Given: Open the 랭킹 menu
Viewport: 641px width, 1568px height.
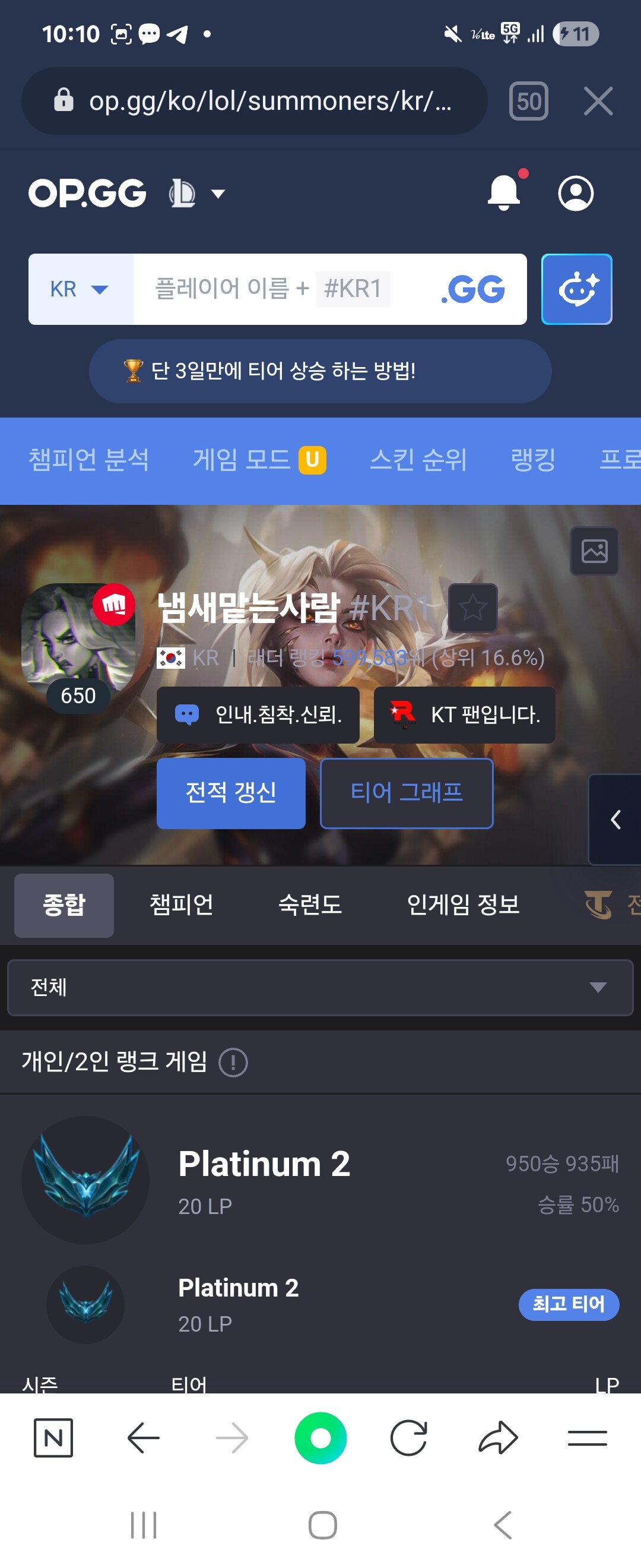Looking at the screenshot, I should [x=533, y=460].
